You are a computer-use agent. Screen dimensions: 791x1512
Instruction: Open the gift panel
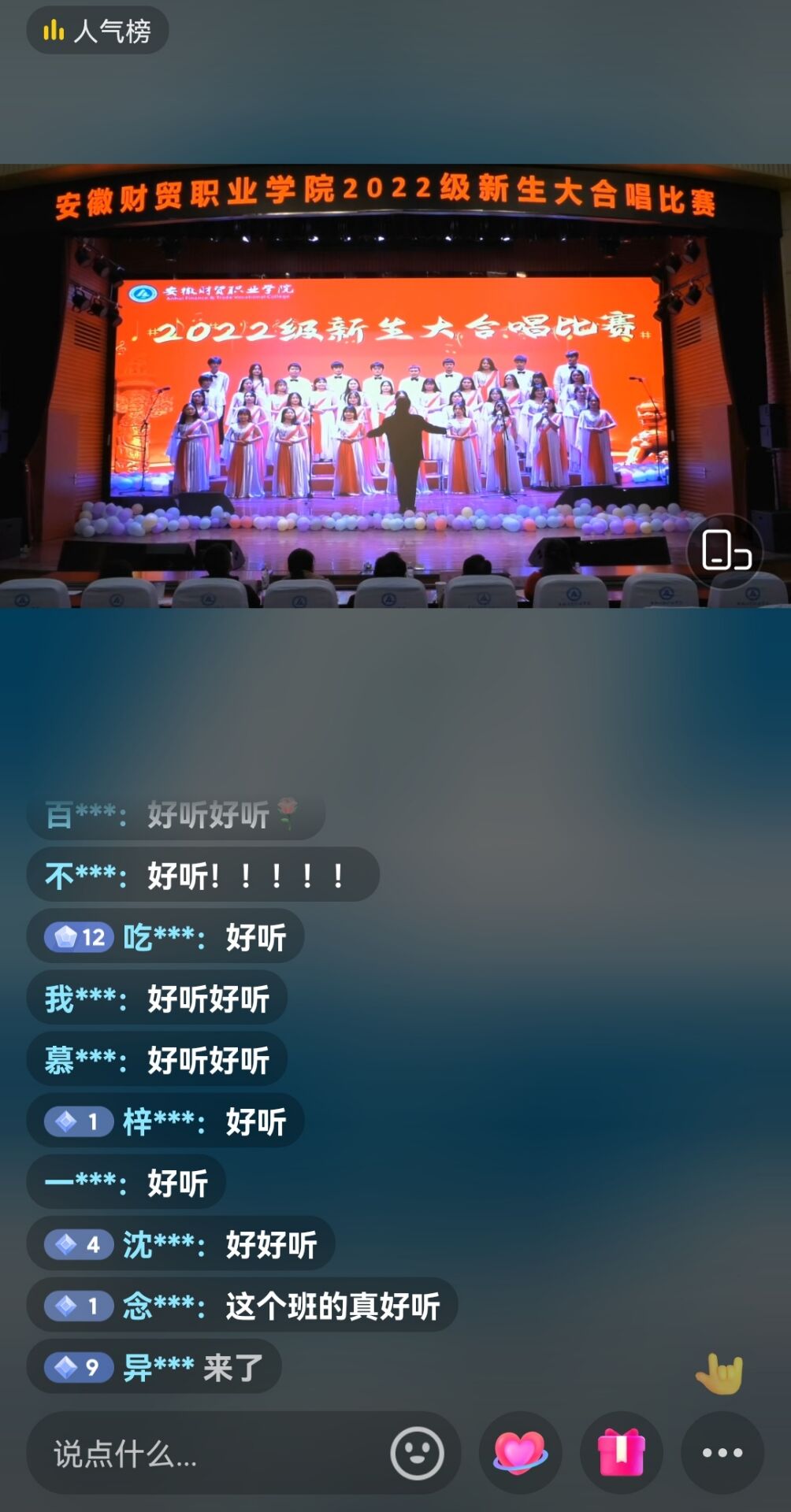pos(622,1454)
